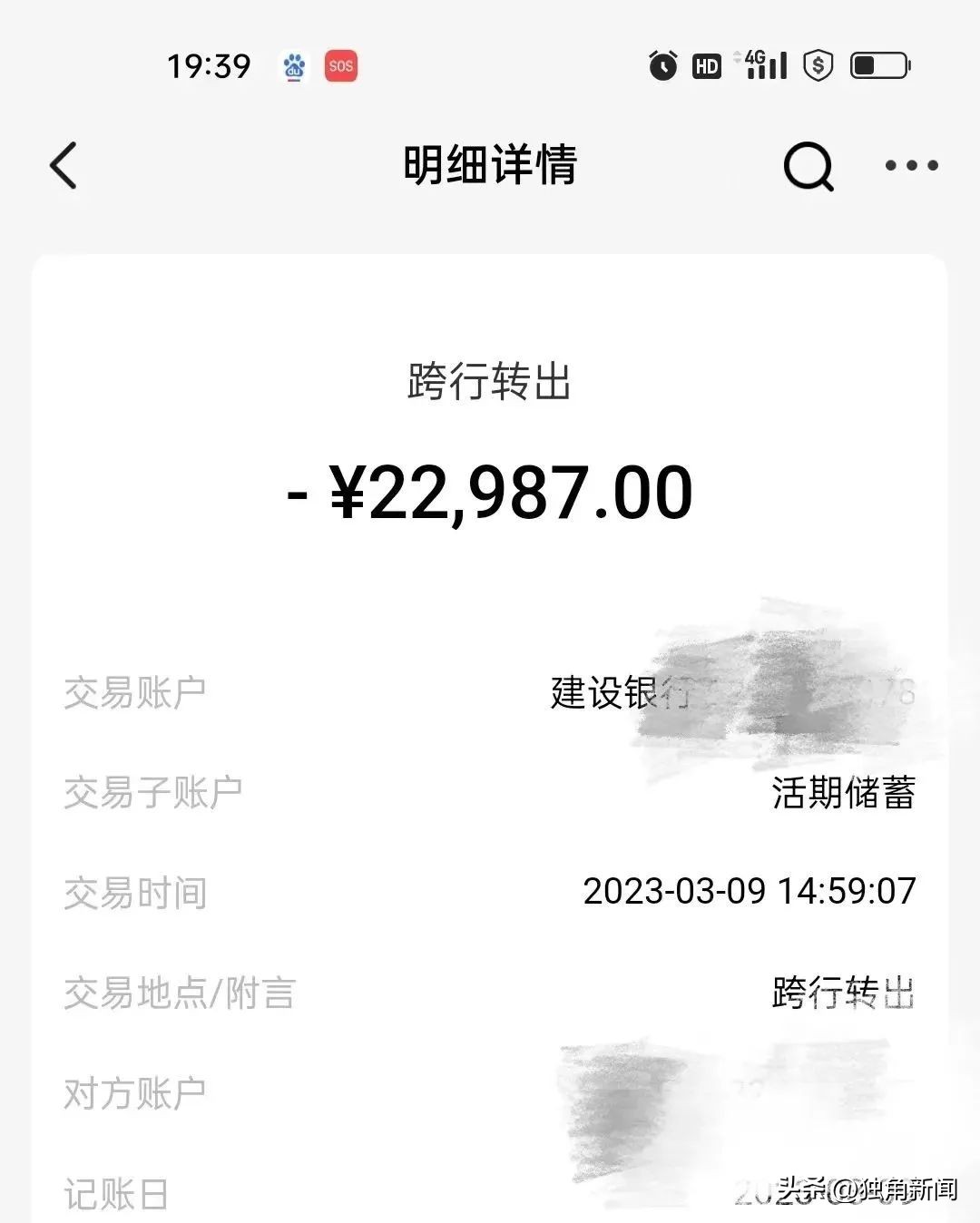
Task: Click the transaction amount -¥22,987.00
Action: click(490, 492)
